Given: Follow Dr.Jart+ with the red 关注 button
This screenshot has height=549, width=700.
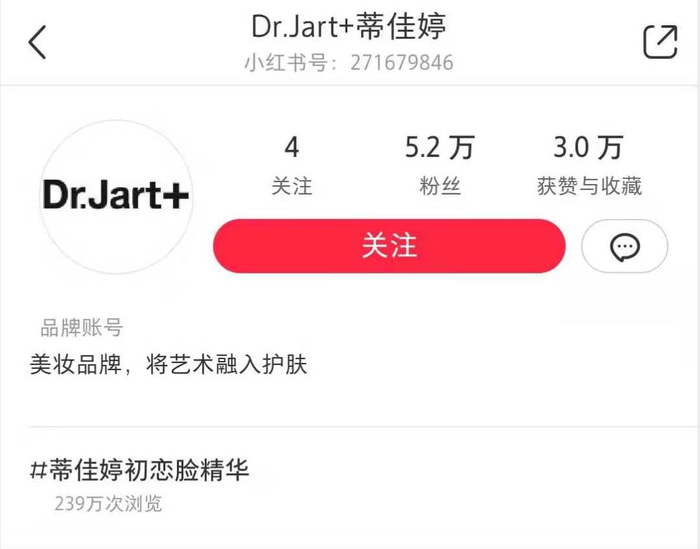Looking at the screenshot, I should coord(389,246).
